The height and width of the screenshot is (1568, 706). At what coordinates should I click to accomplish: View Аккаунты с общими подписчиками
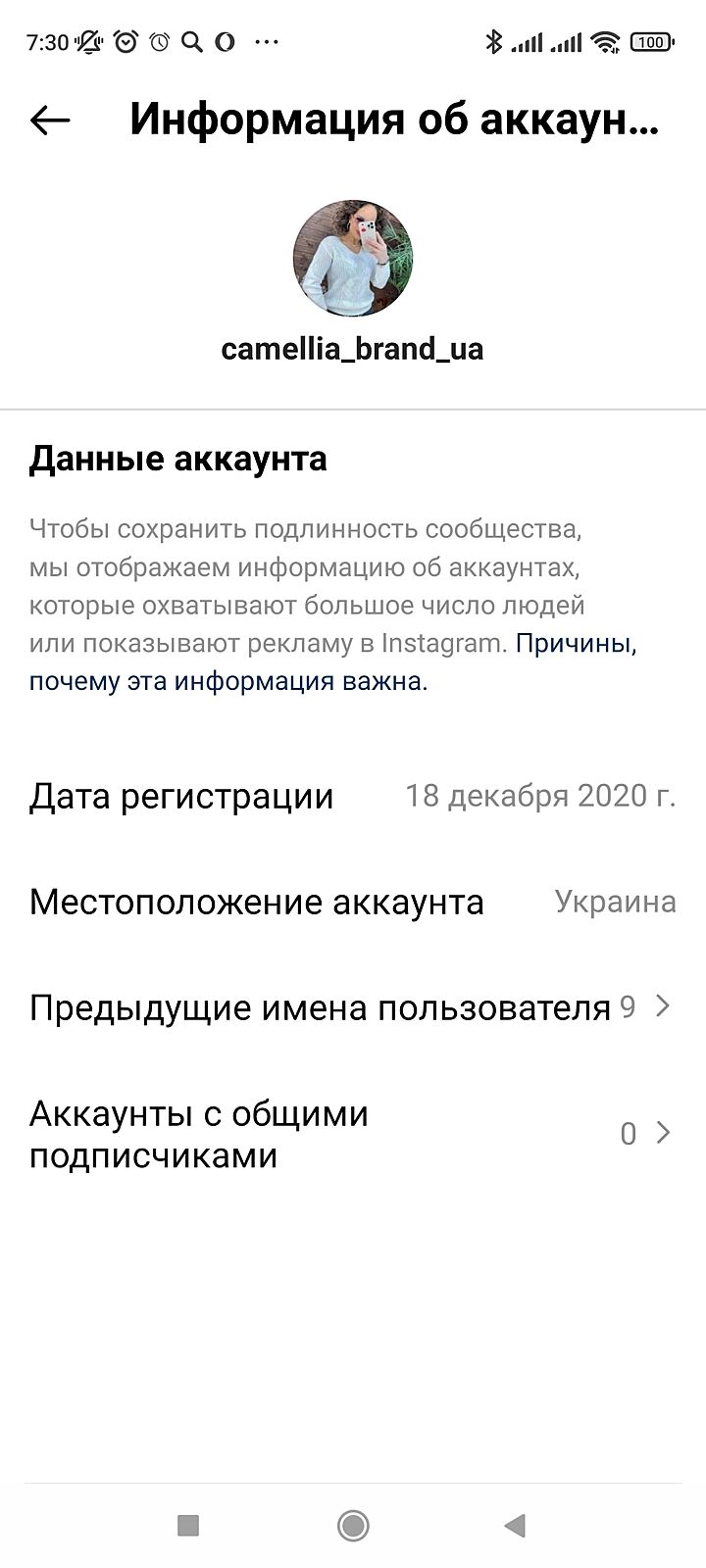[x=351, y=1134]
